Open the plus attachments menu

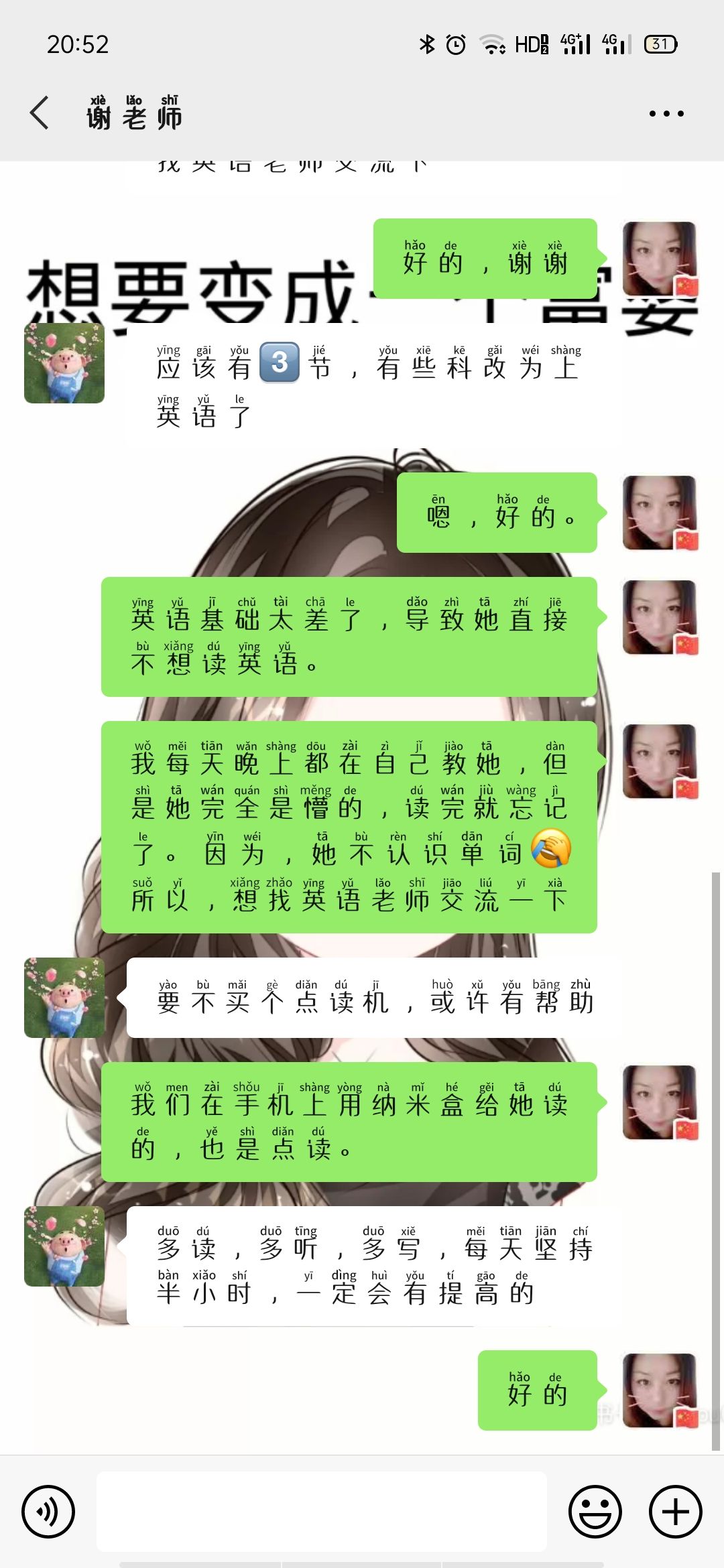coord(676,1511)
